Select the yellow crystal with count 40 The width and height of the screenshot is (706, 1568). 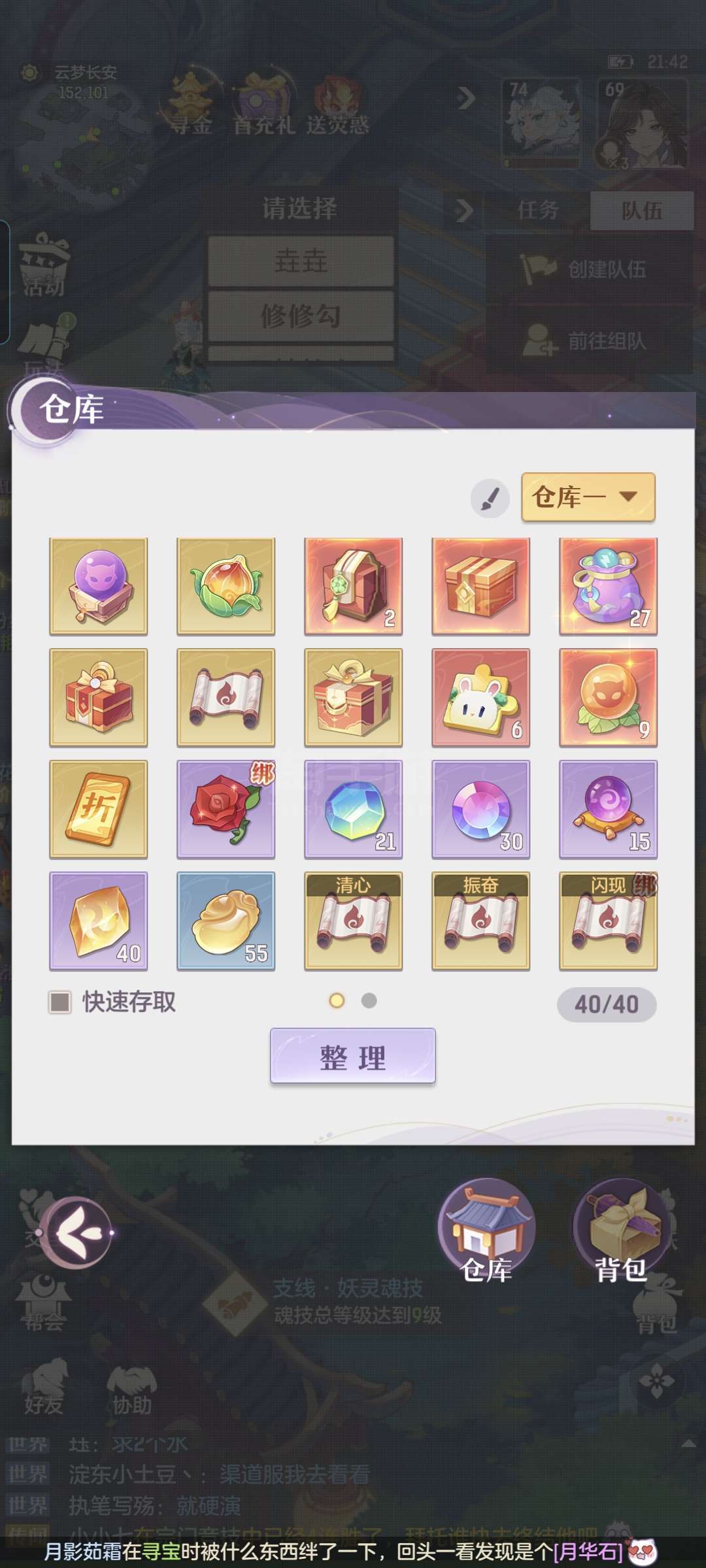point(99,921)
